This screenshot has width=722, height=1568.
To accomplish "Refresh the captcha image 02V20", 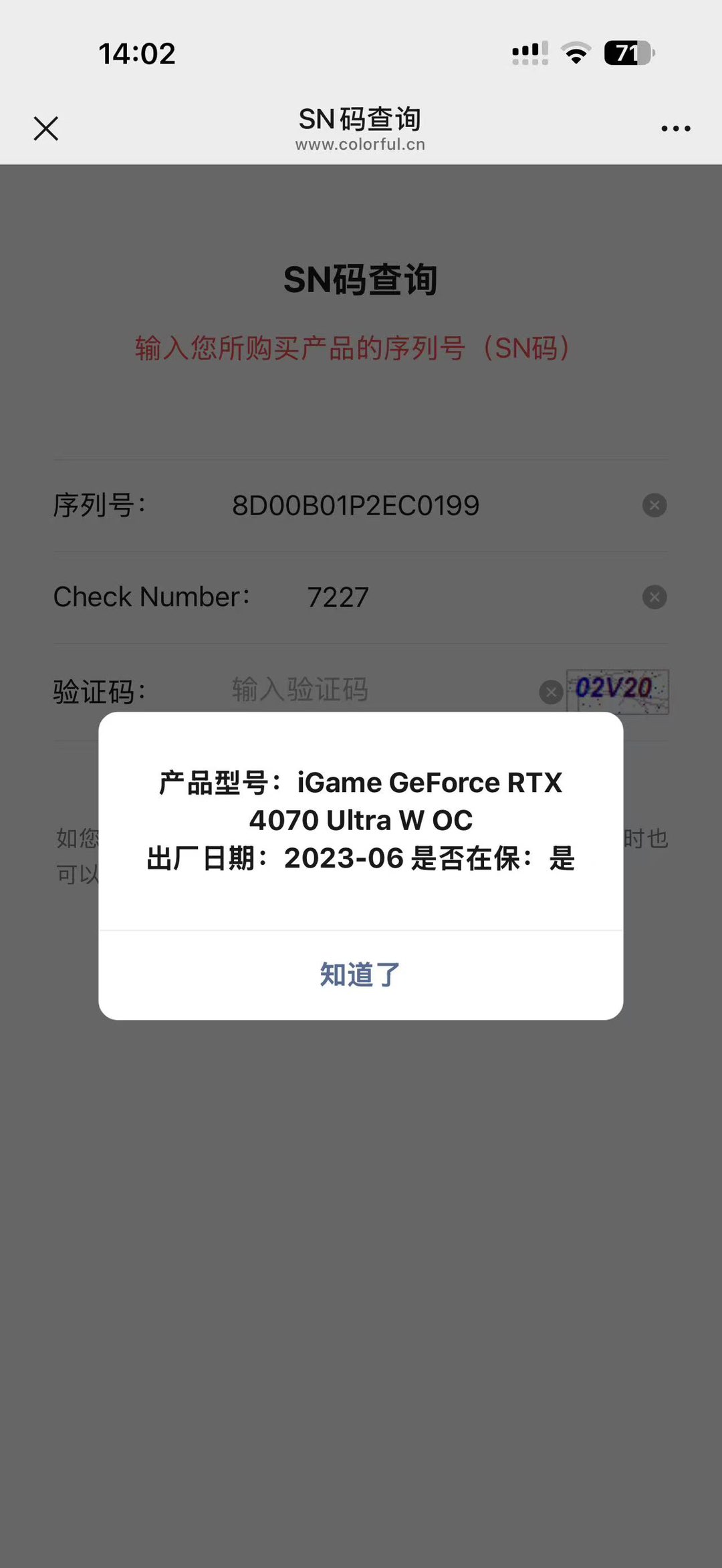I will coord(618,690).
